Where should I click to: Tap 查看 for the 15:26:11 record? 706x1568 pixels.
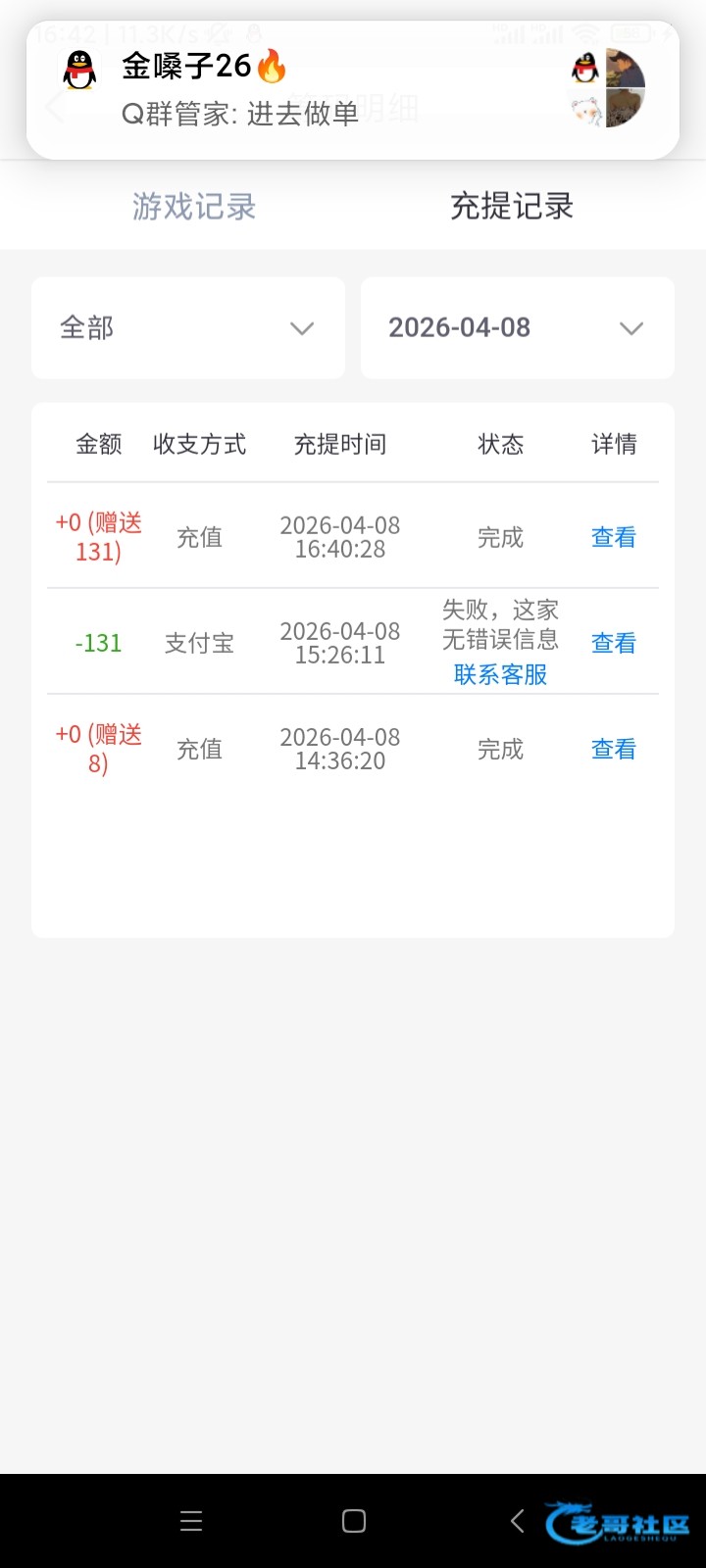[x=613, y=643]
